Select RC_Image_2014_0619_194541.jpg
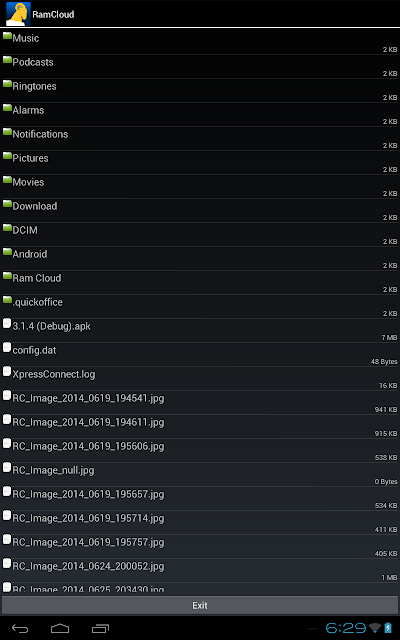Image resolution: width=400 pixels, height=640 pixels. click(x=200, y=403)
